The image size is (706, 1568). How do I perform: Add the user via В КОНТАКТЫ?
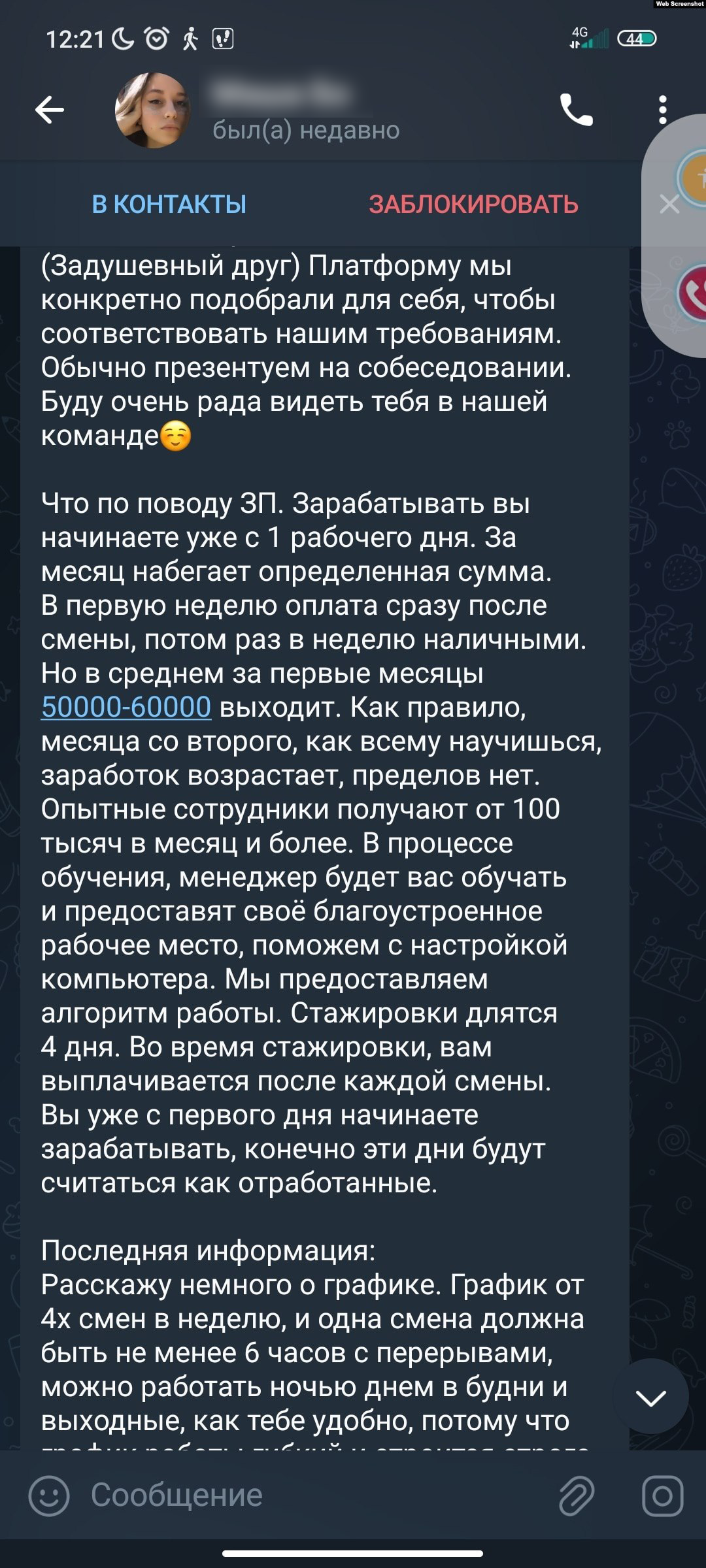[x=169, y=204]
